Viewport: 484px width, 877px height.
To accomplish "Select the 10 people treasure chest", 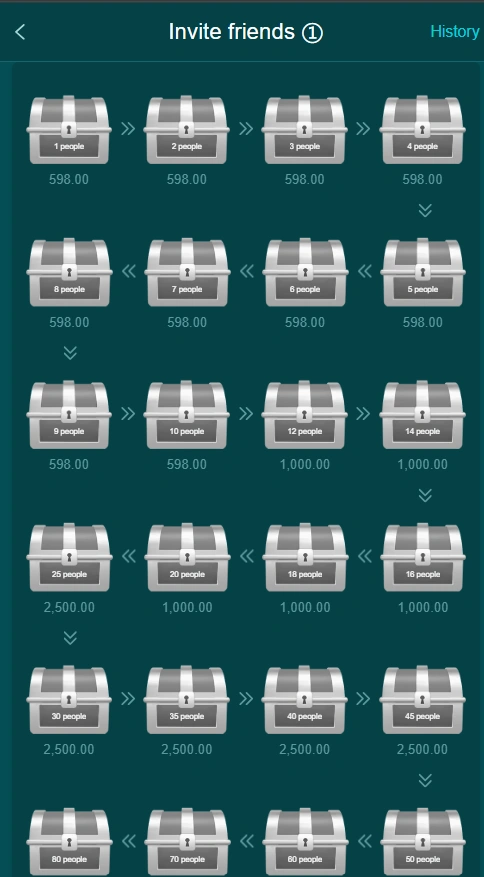I will tap(187, 414).
